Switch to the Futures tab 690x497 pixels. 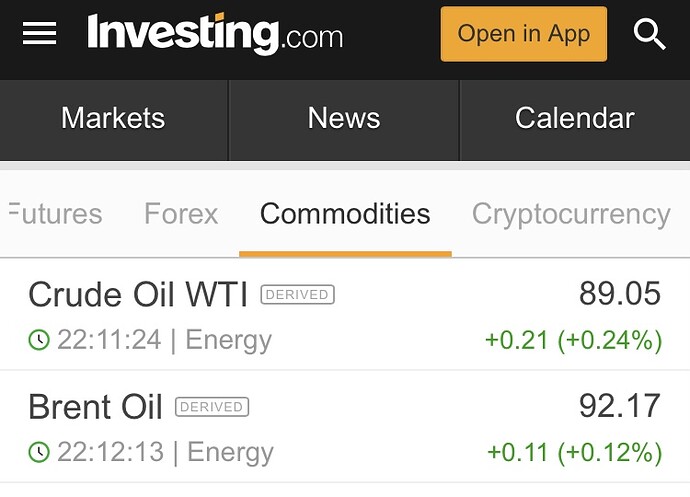[56, 214]
